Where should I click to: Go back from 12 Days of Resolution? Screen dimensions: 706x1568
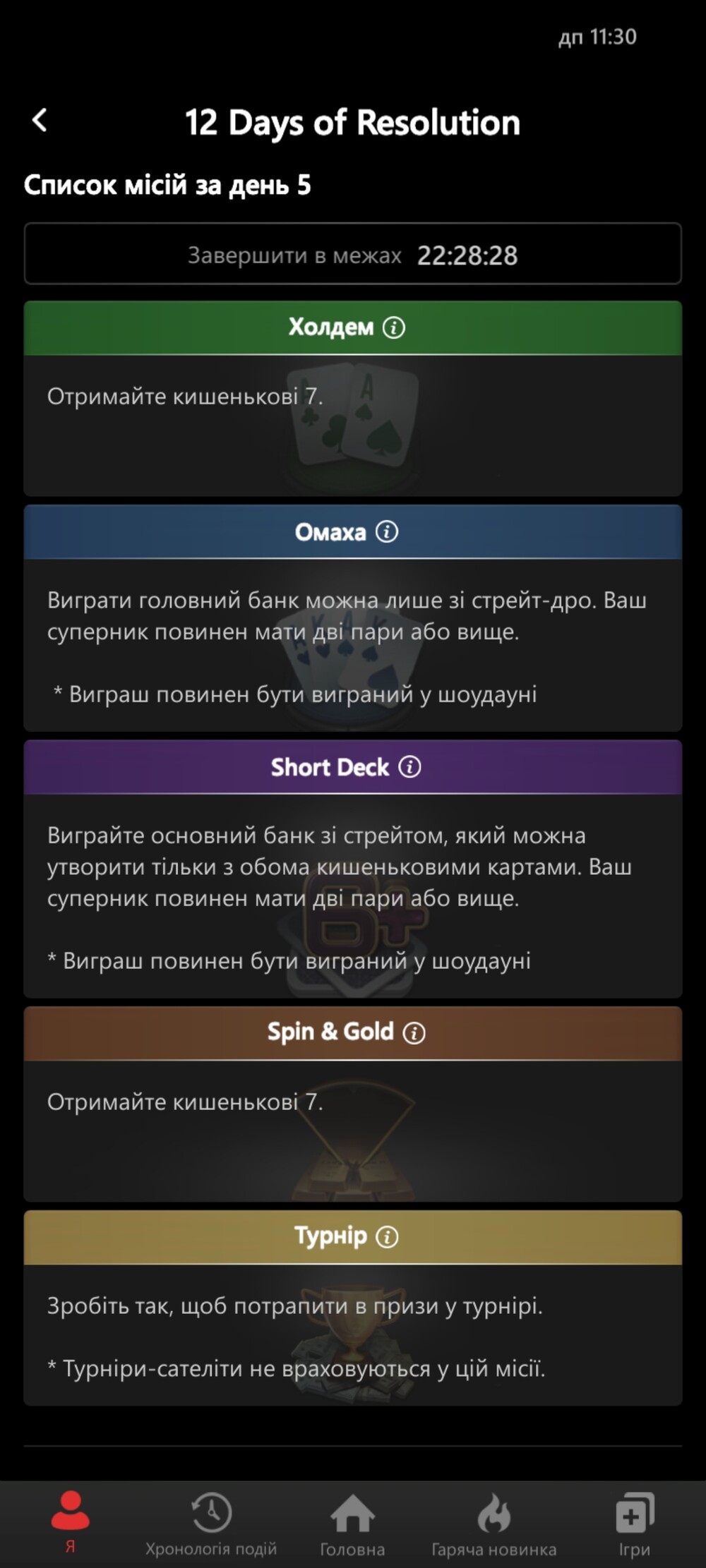[x=40, y=121]
